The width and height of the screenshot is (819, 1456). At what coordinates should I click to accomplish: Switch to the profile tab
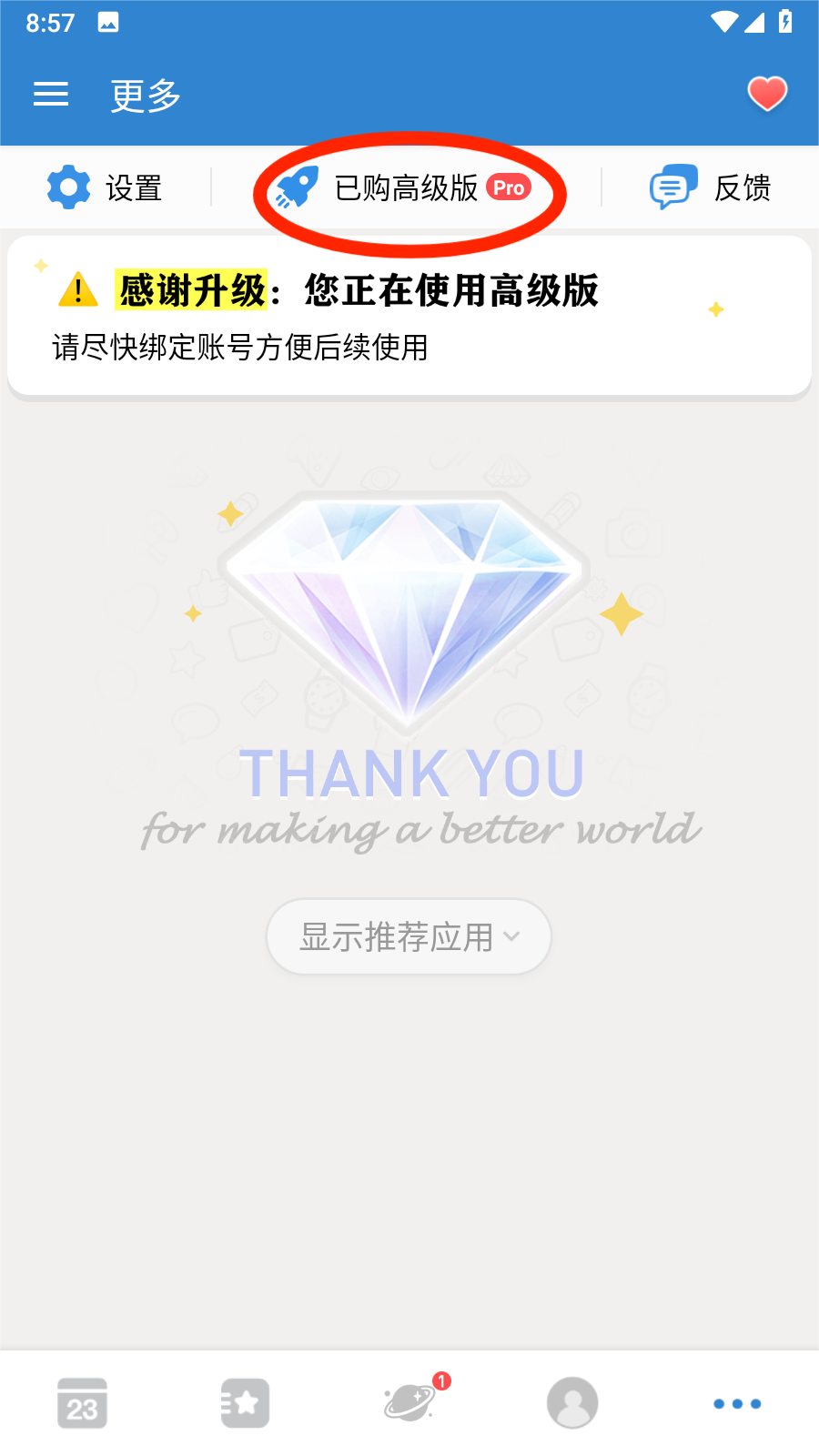point(572,1403)
